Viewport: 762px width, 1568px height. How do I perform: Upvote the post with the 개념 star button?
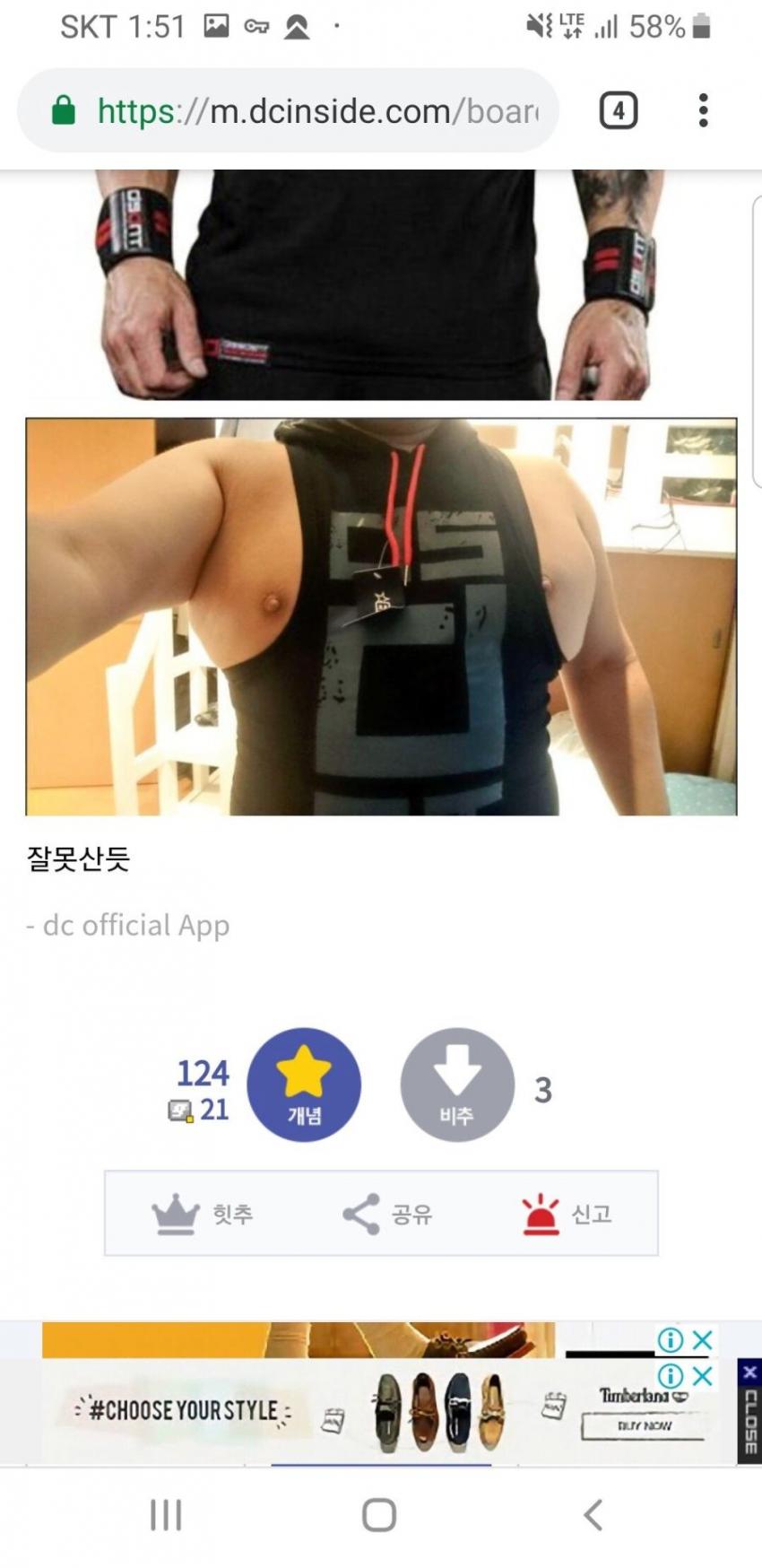click(x=304, y=1085)
